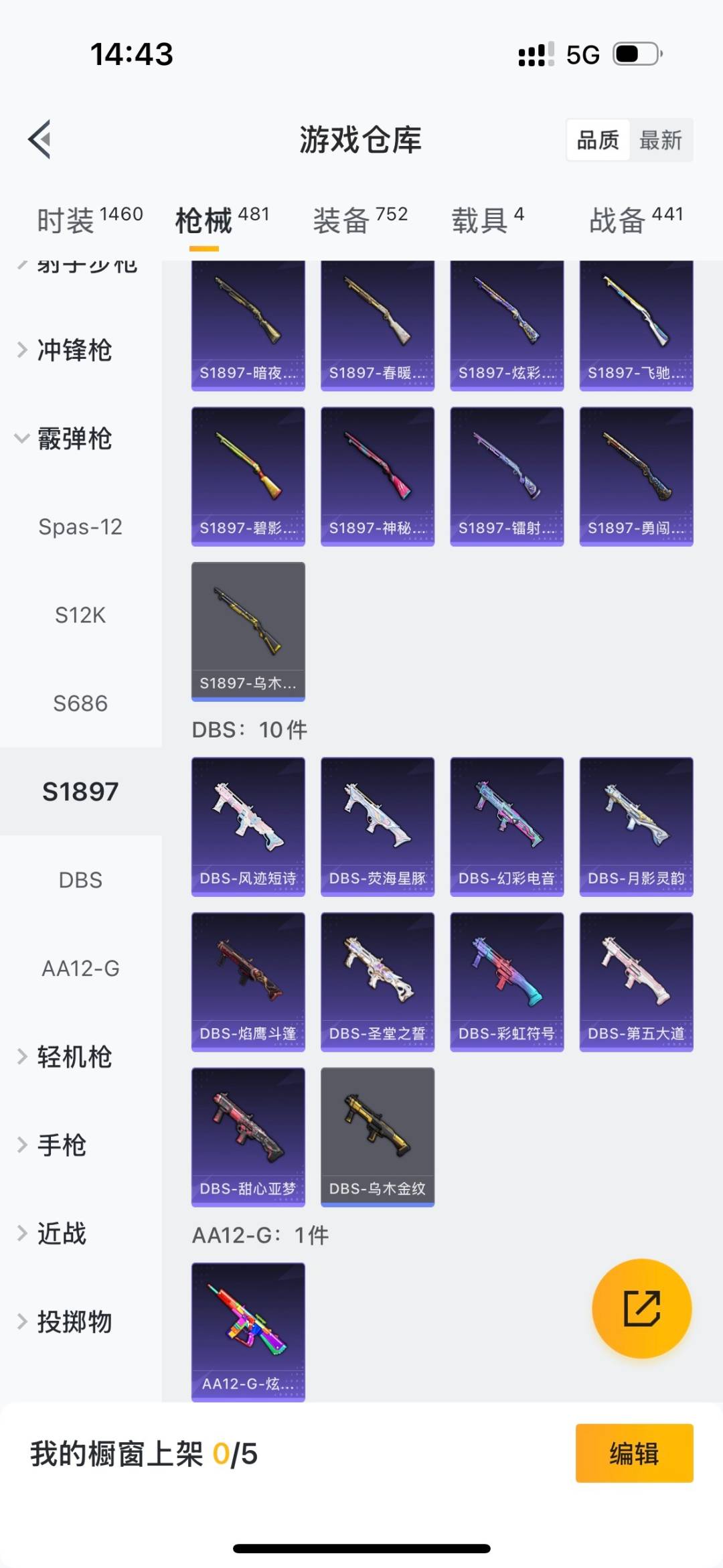723x1568 pixels.
Task: Sort items by 最新
Action: click(660, 140)
